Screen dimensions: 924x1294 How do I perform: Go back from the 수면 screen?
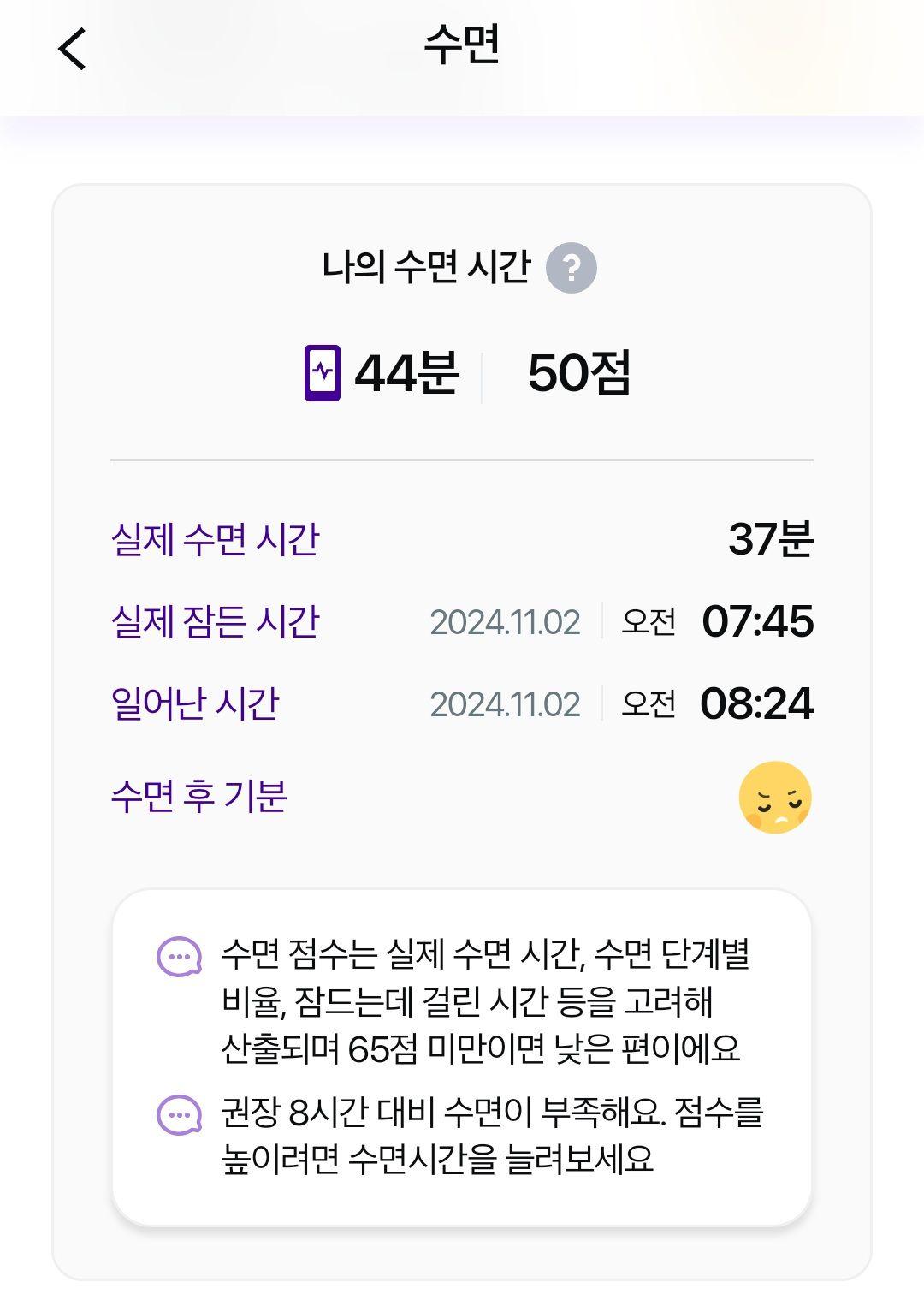pos(73,49)
